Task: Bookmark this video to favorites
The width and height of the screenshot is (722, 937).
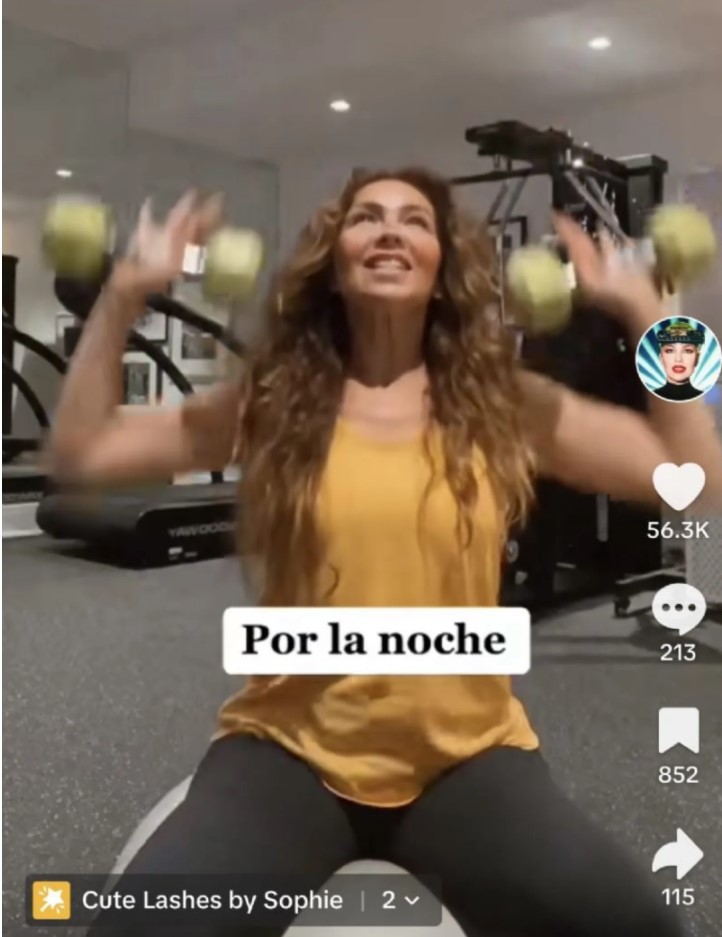Action: 678,731
